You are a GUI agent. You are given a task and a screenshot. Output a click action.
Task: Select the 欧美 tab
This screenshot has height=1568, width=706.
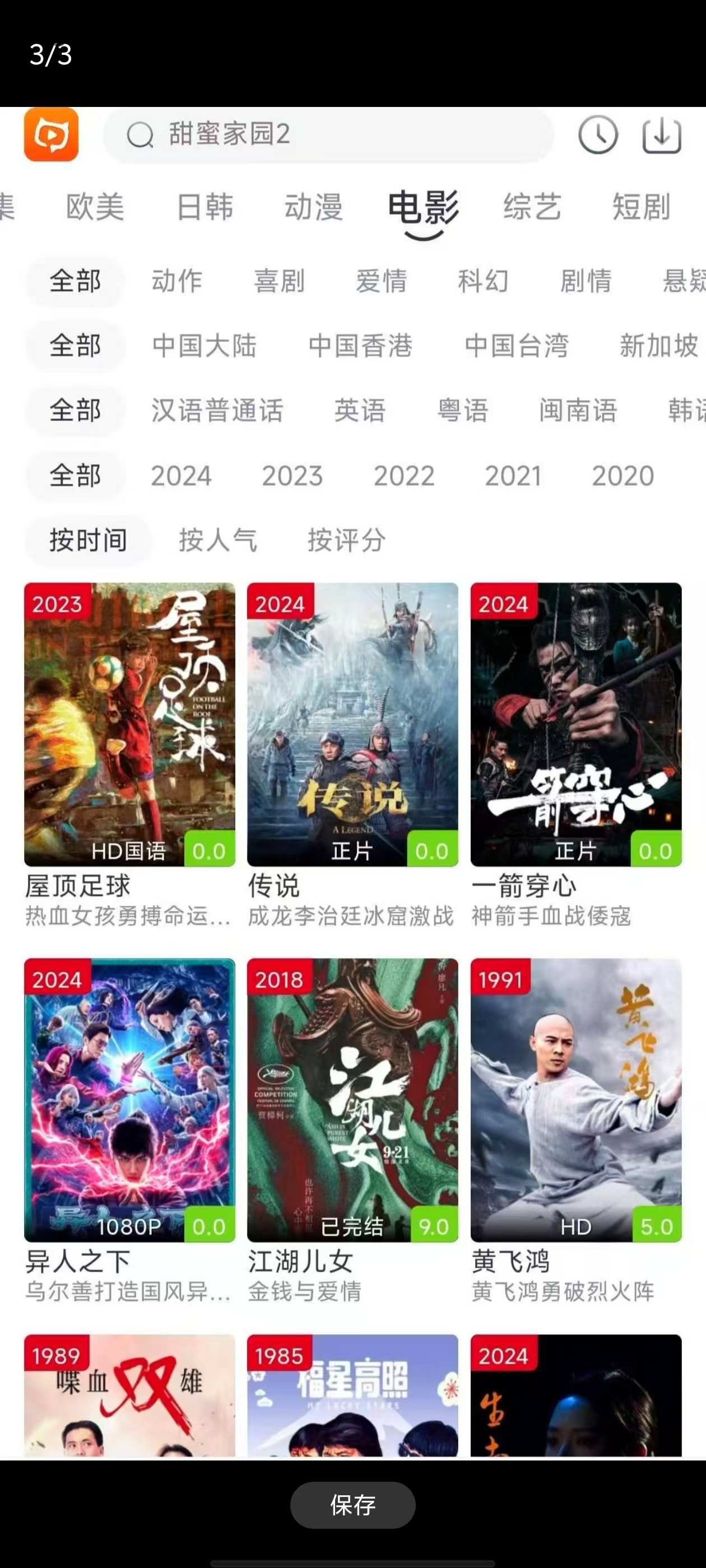[x=95, y=207]
